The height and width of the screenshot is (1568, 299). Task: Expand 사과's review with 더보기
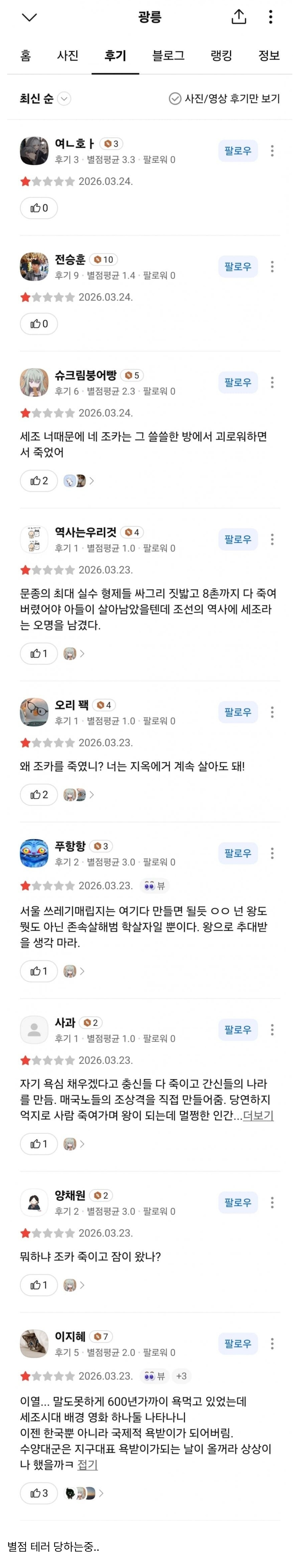pos(257,1115)
